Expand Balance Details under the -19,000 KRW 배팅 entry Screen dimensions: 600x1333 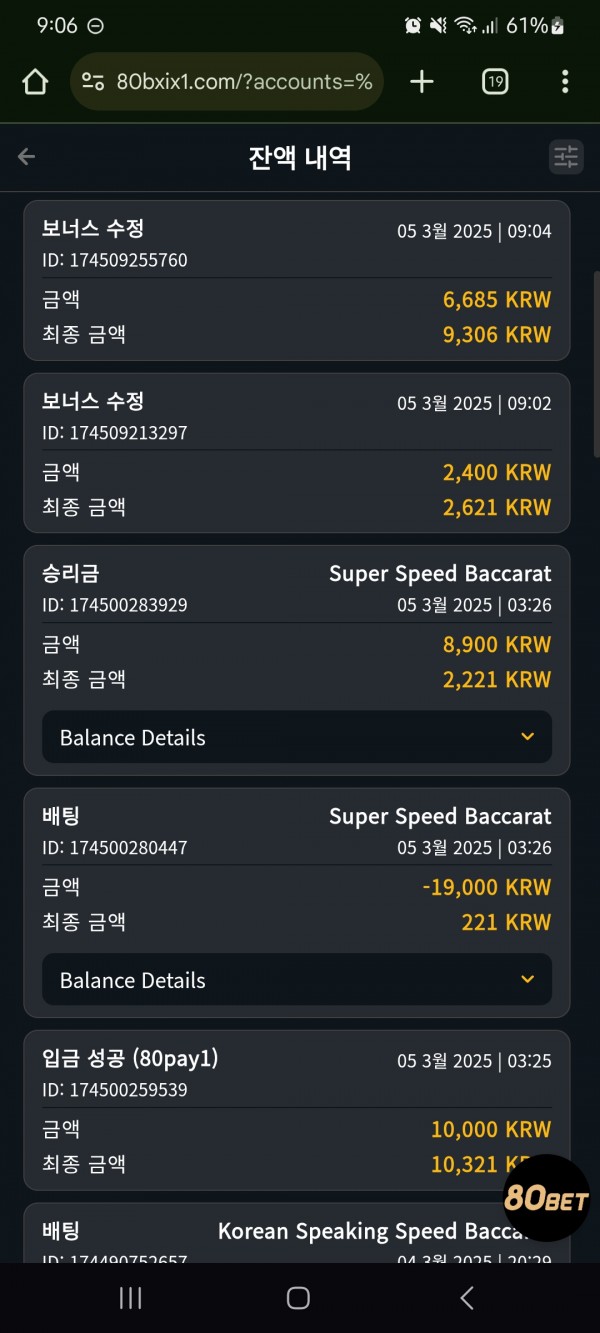pyautogui.click(x=297, y=980)
